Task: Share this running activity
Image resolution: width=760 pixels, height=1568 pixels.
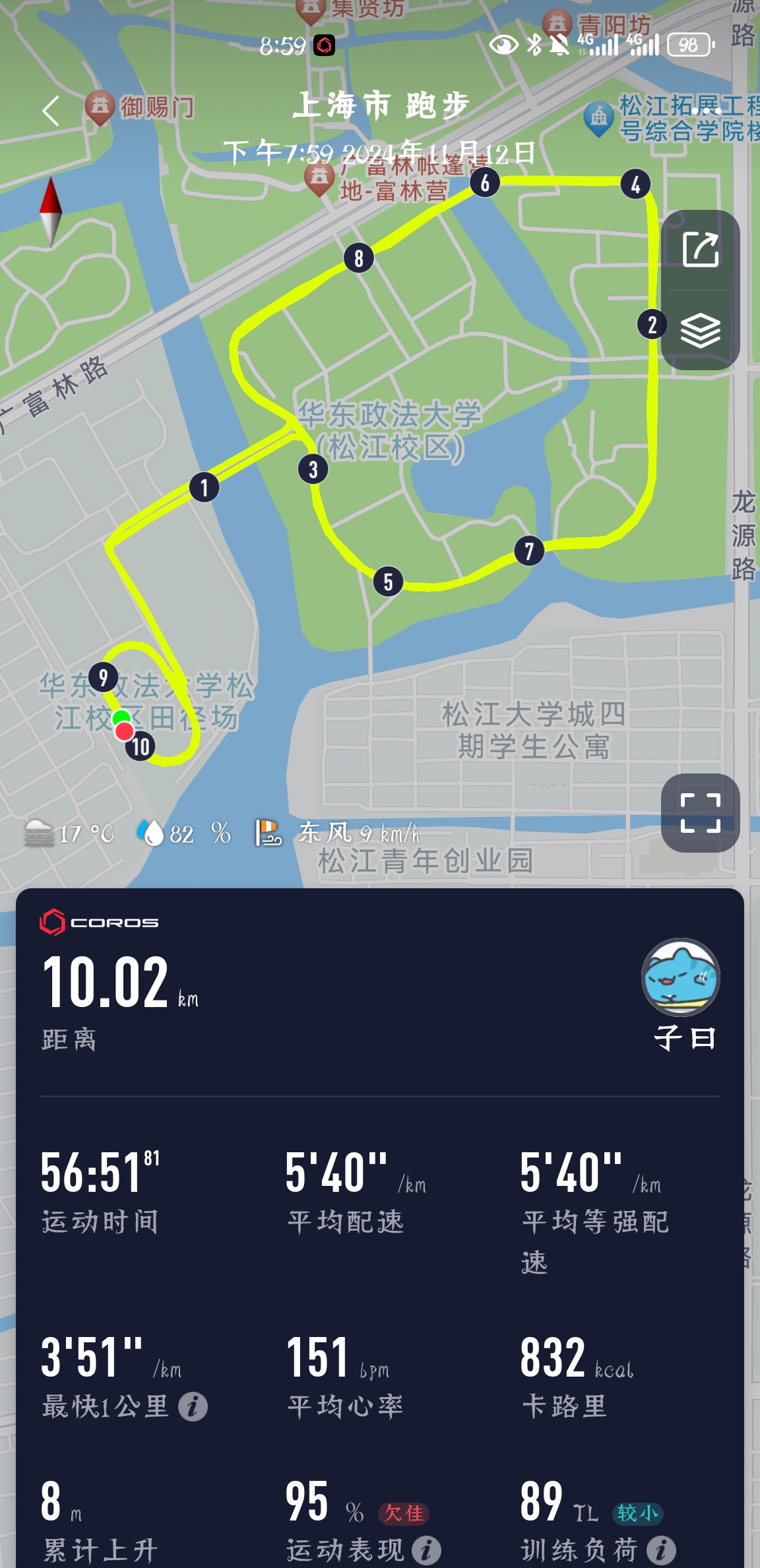Action: (x=700, y=249)
